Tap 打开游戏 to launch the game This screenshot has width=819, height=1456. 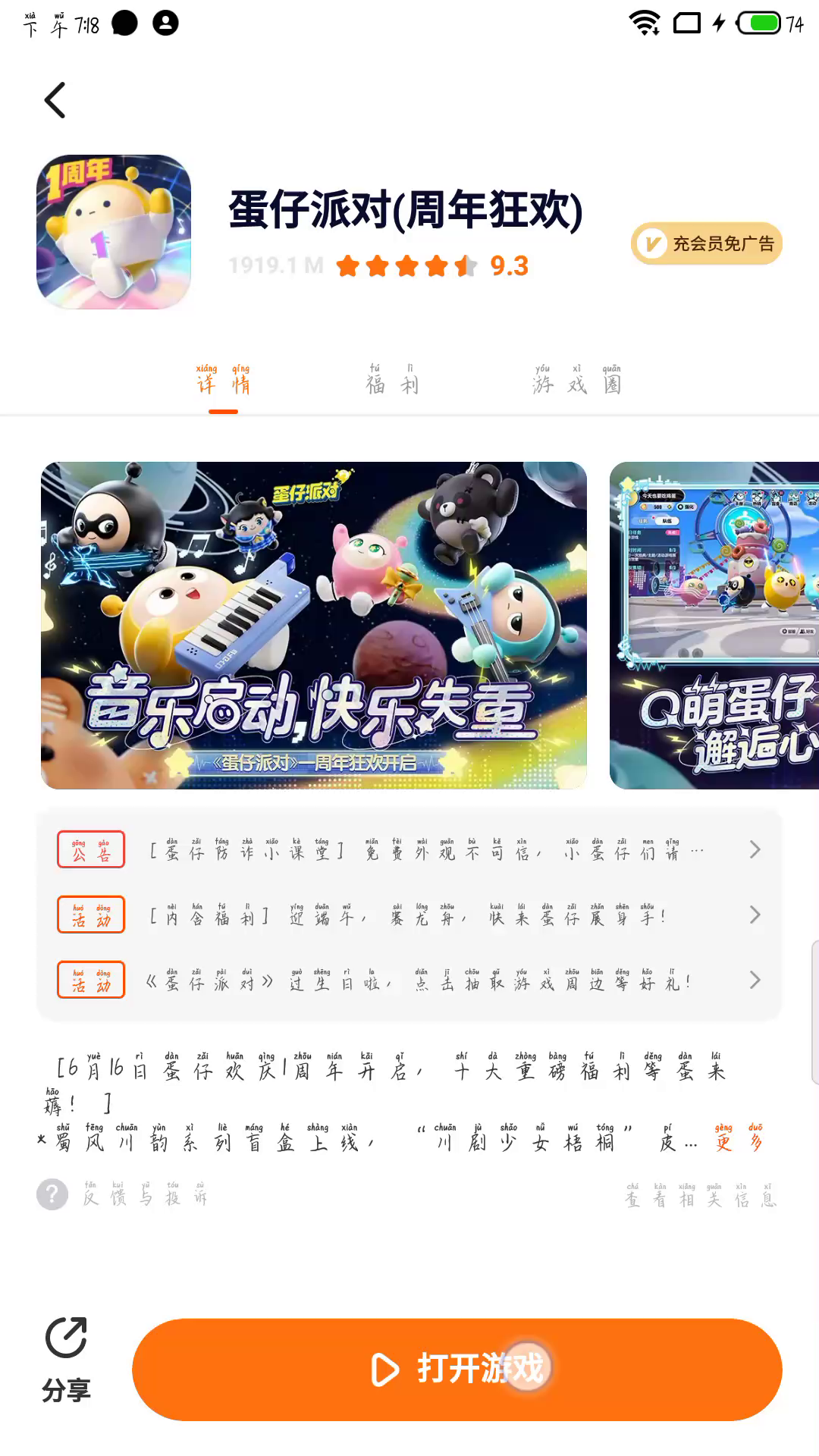(x=457, y=1369)
